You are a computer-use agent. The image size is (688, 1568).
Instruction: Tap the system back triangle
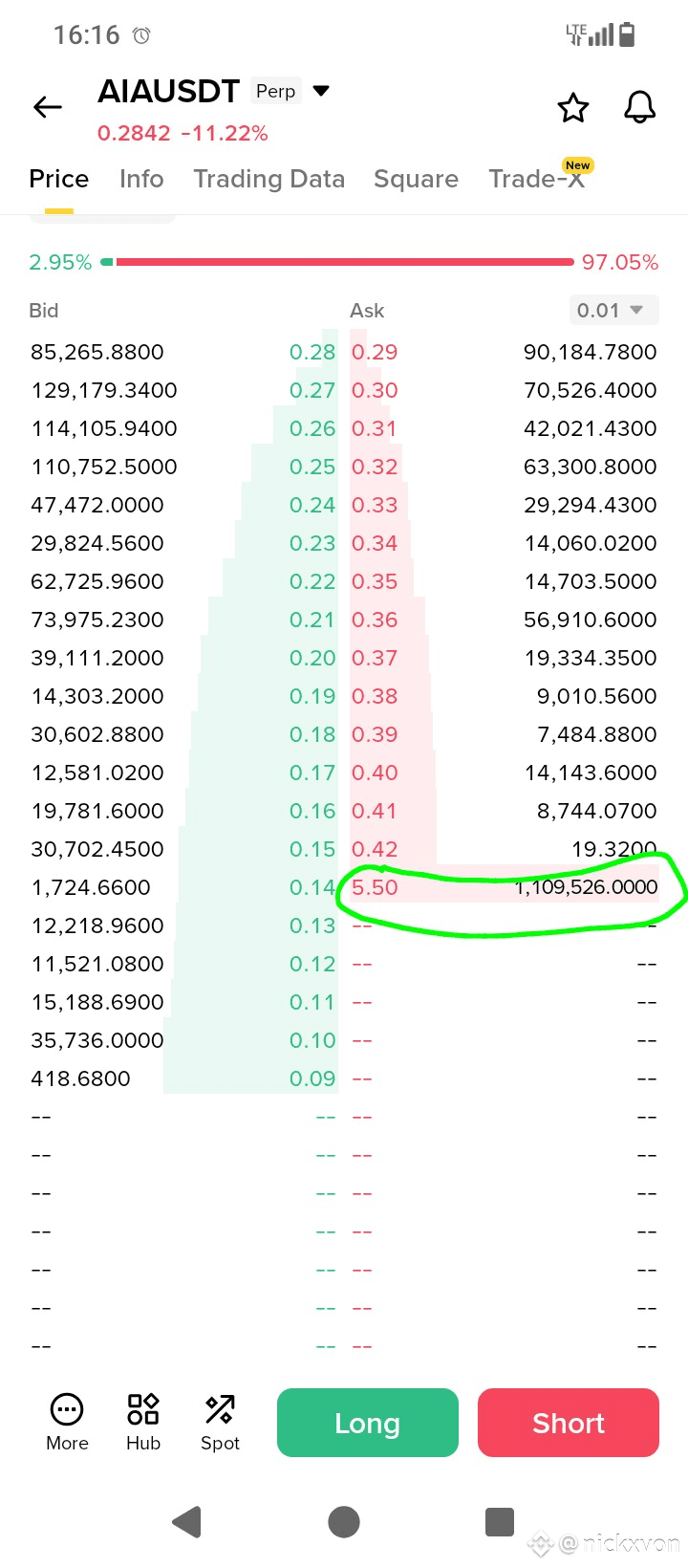[187, 1521]
